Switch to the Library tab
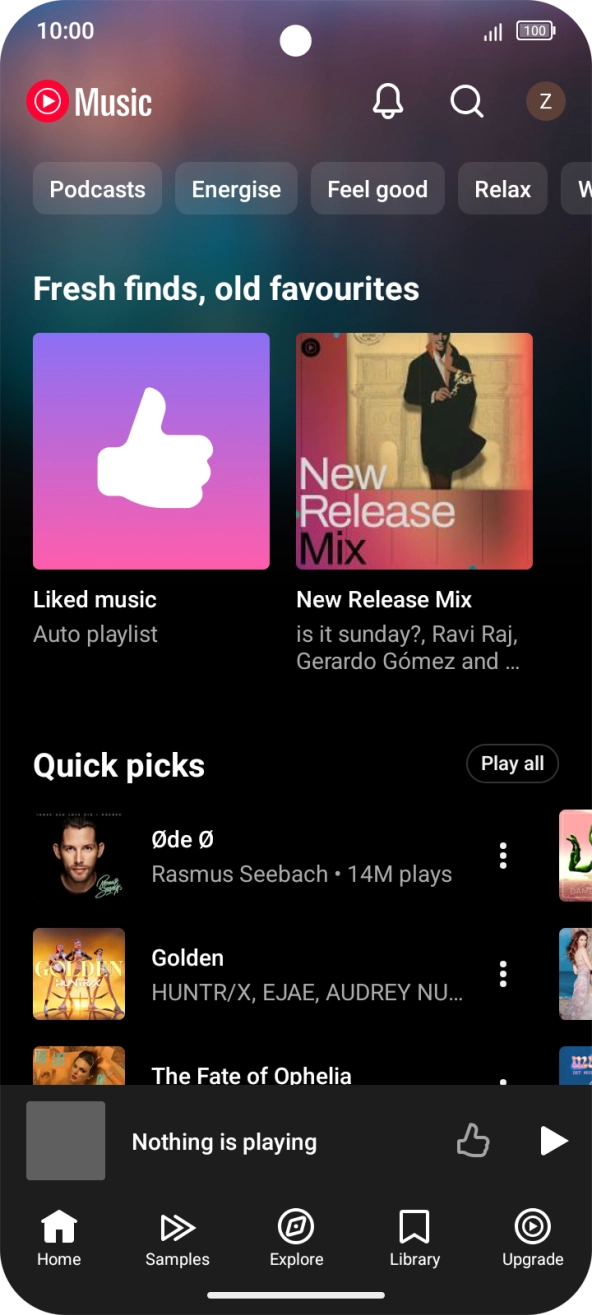The width and height of the screenshot is (592, 1315). [414, 1239]
